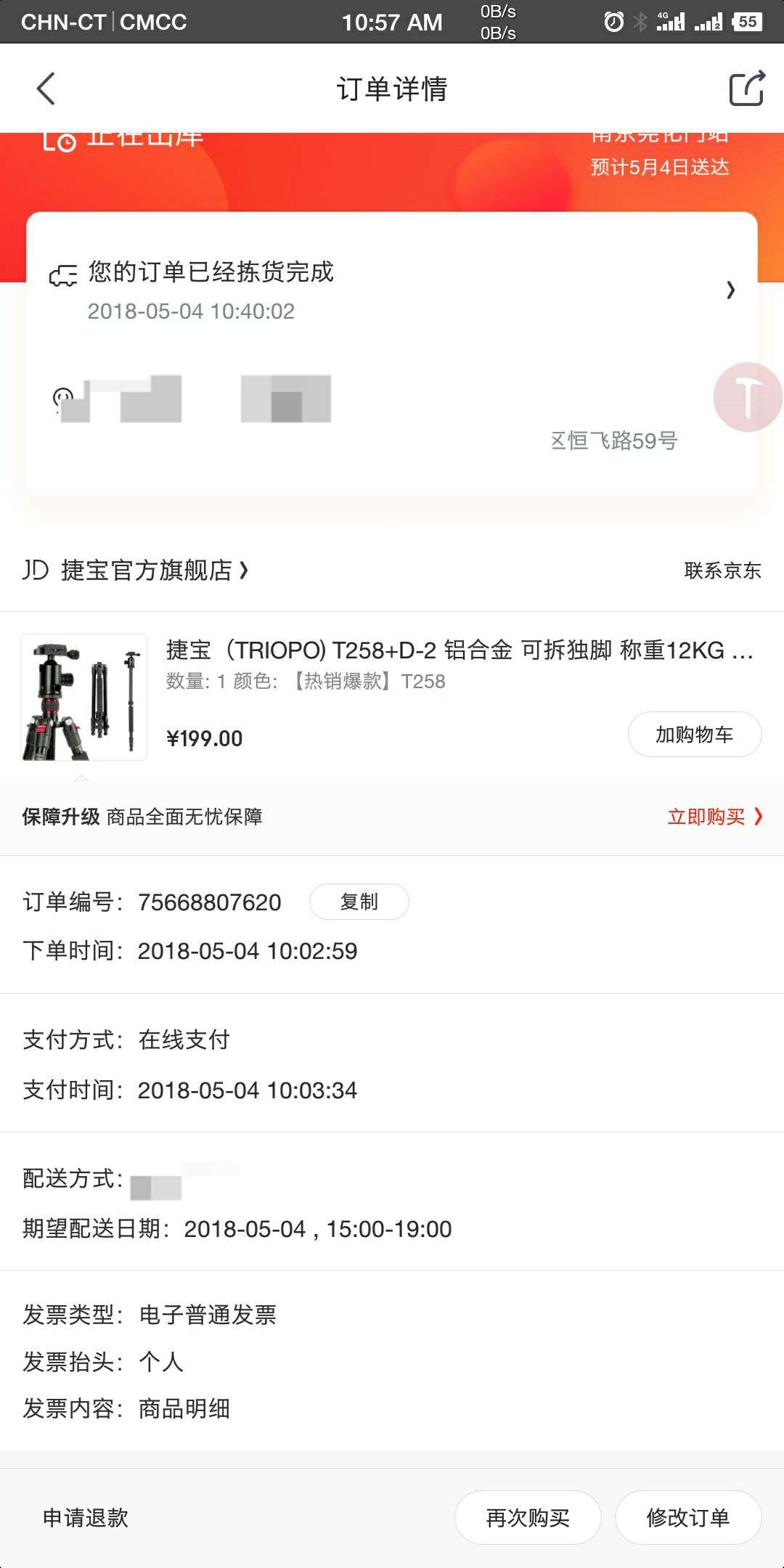Viewport: 784px width, 1568px height.
Task: Tap the JD logo beside the store name
Action: click(x=34, y=571)
